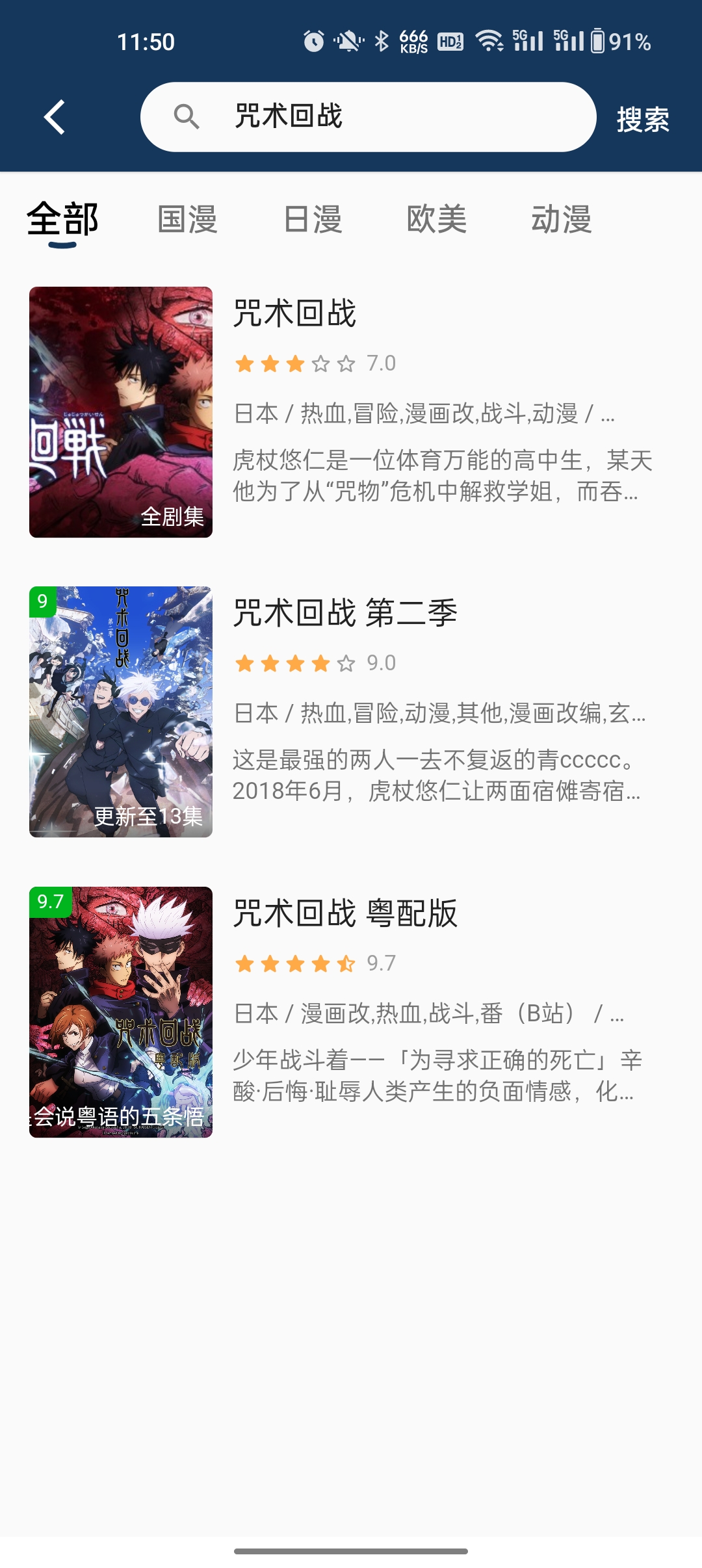Go back using the top-left arrow
702x1568 pixels.
coord(55,117)
